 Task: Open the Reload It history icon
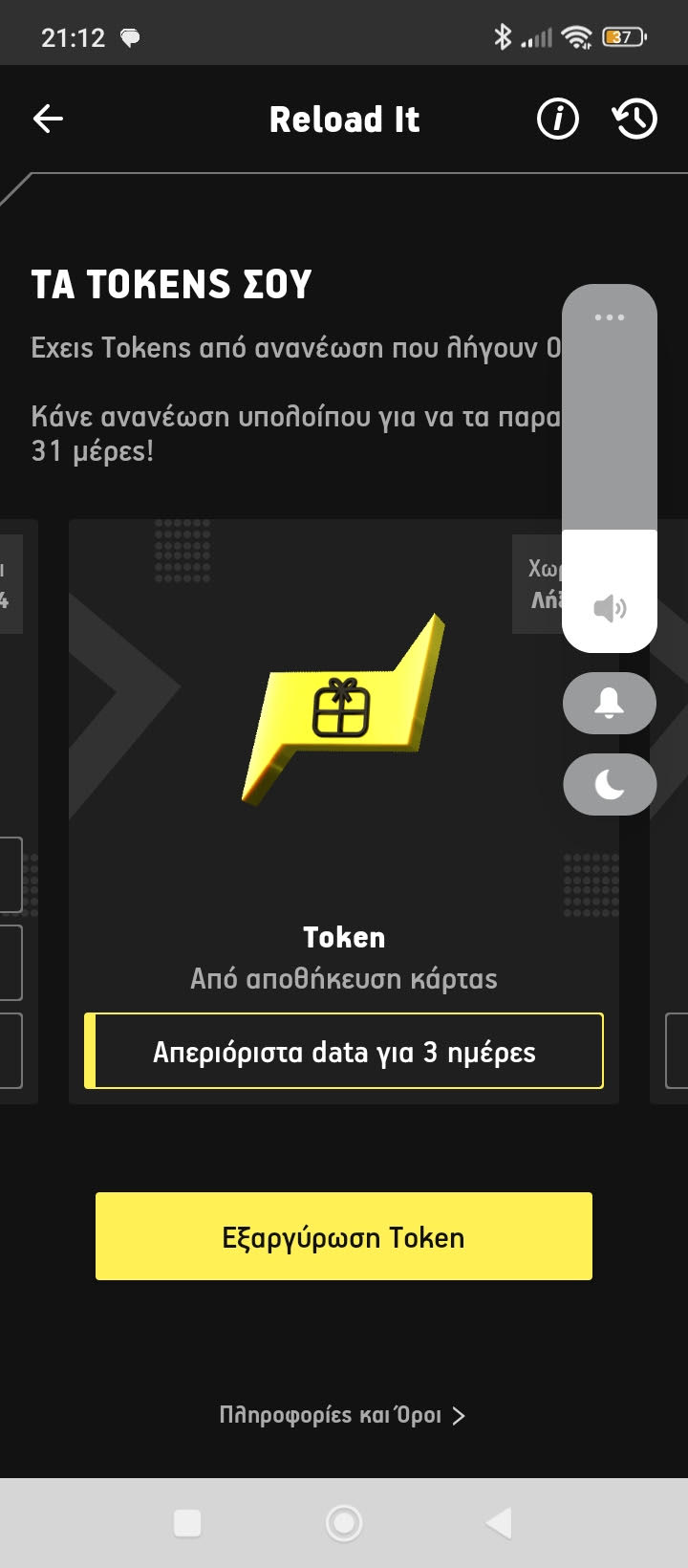(x=634, y=120)
